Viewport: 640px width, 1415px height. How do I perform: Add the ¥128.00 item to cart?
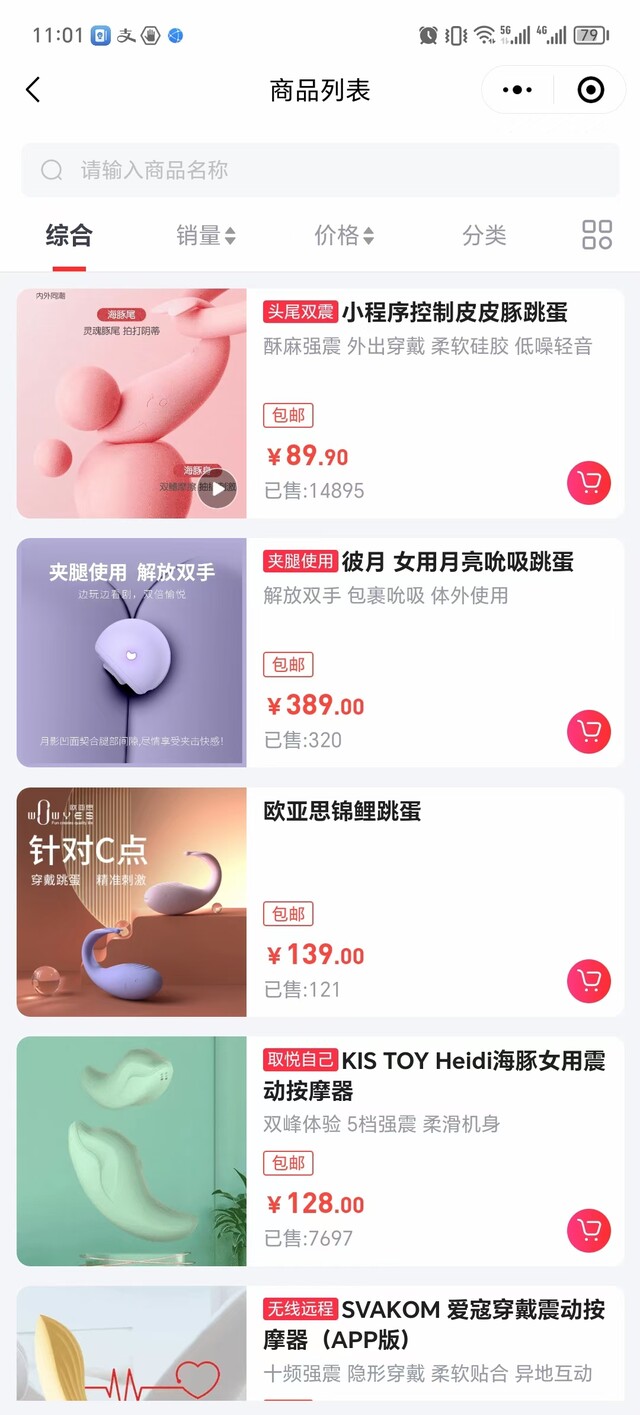[x=589, y=1230]
